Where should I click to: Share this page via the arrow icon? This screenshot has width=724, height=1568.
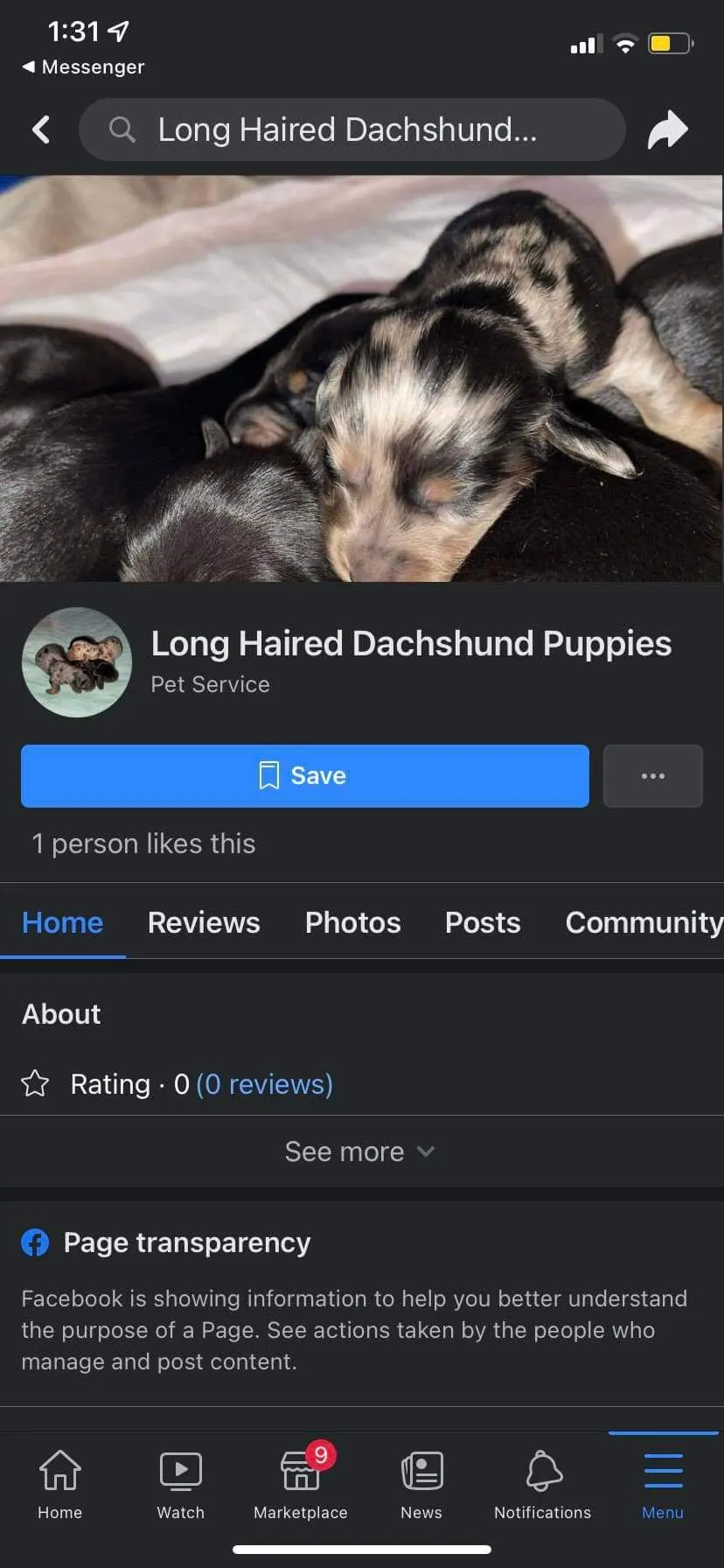[668, 129]
